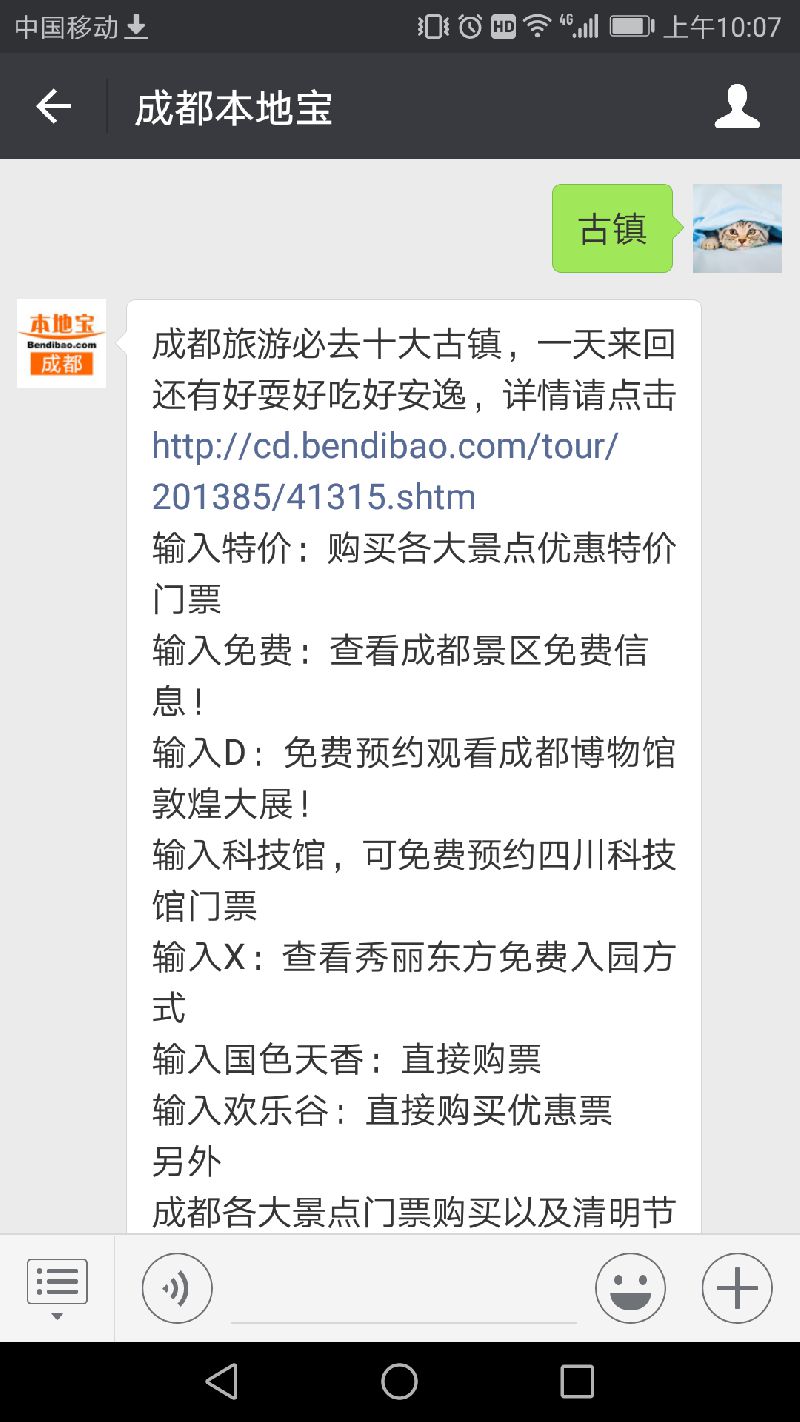Tap the system home button
Image resolution: width=800 pixels, height=1422 pixels.
[399, 1382]
